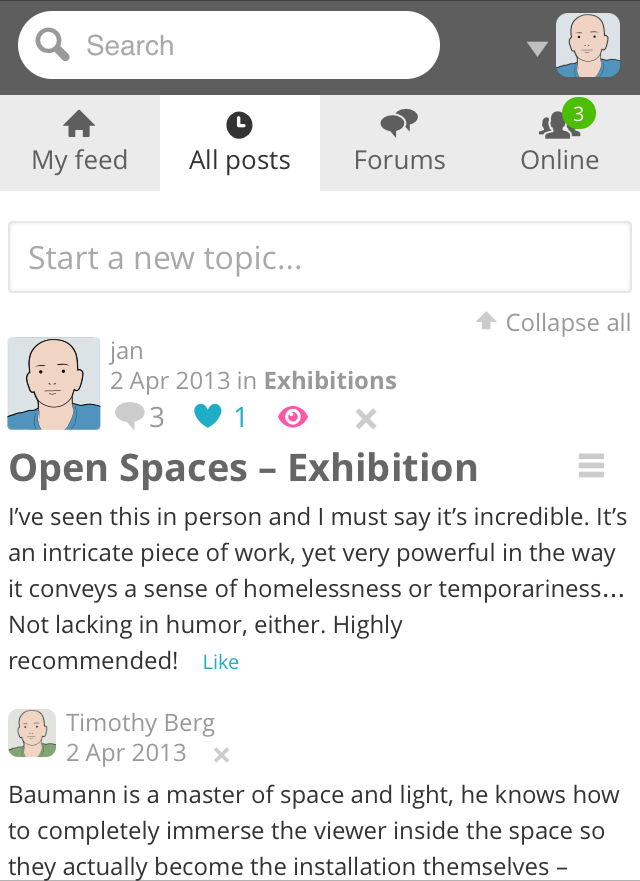Collapse all posts
The image size is (640, 881).
point(554,322)
